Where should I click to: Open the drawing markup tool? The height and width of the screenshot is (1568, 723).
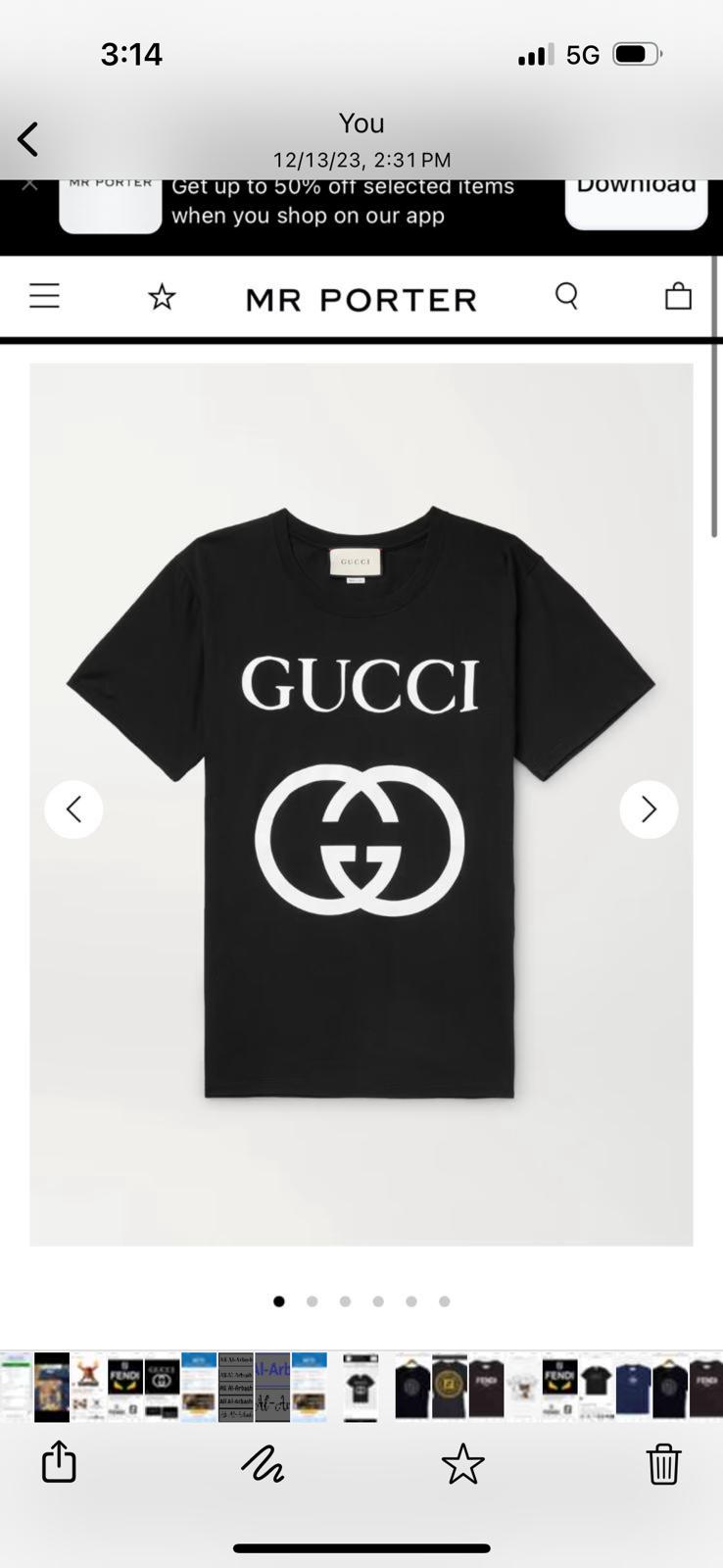click(262, 1463)
